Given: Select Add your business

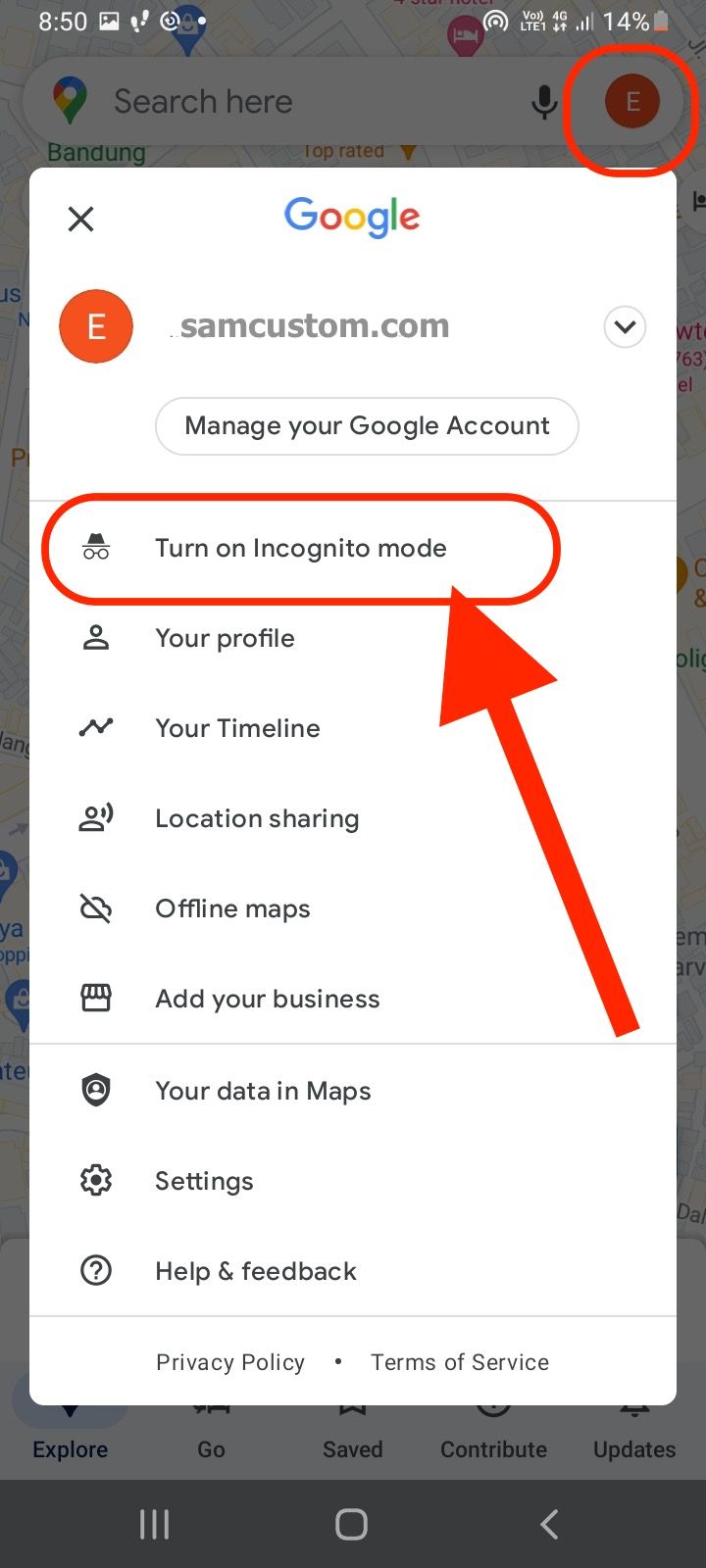Looking at the screenshot, I should [x=353, y=999].
